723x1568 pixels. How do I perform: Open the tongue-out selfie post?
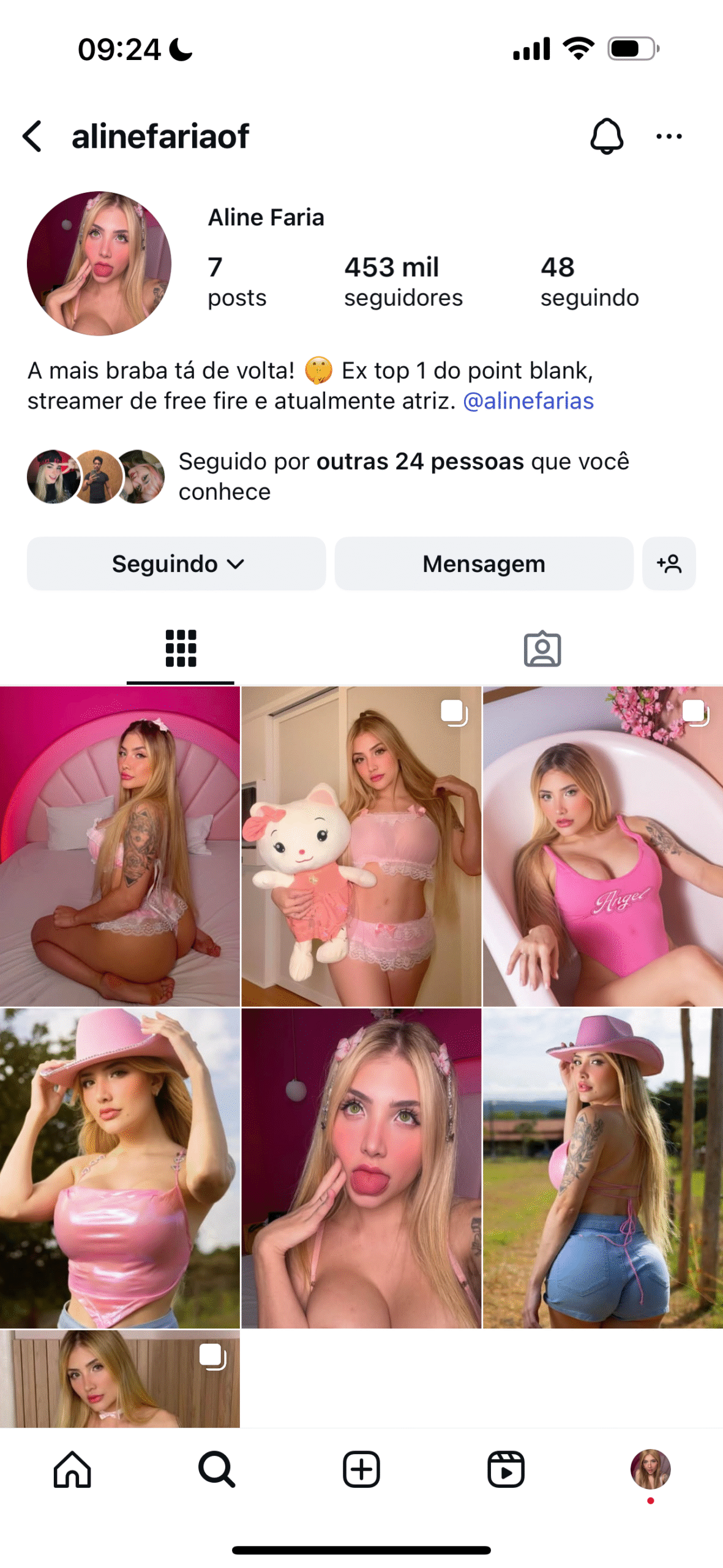(x=361, y=1168)
